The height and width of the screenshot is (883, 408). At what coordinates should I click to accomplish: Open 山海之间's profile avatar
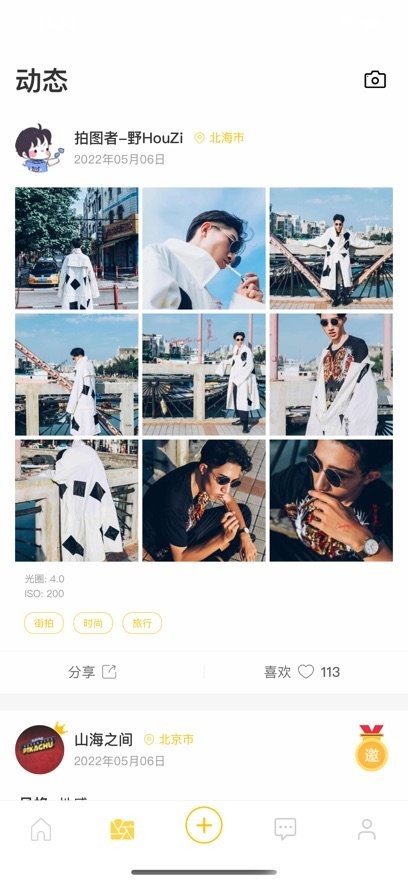pos(39,749)
